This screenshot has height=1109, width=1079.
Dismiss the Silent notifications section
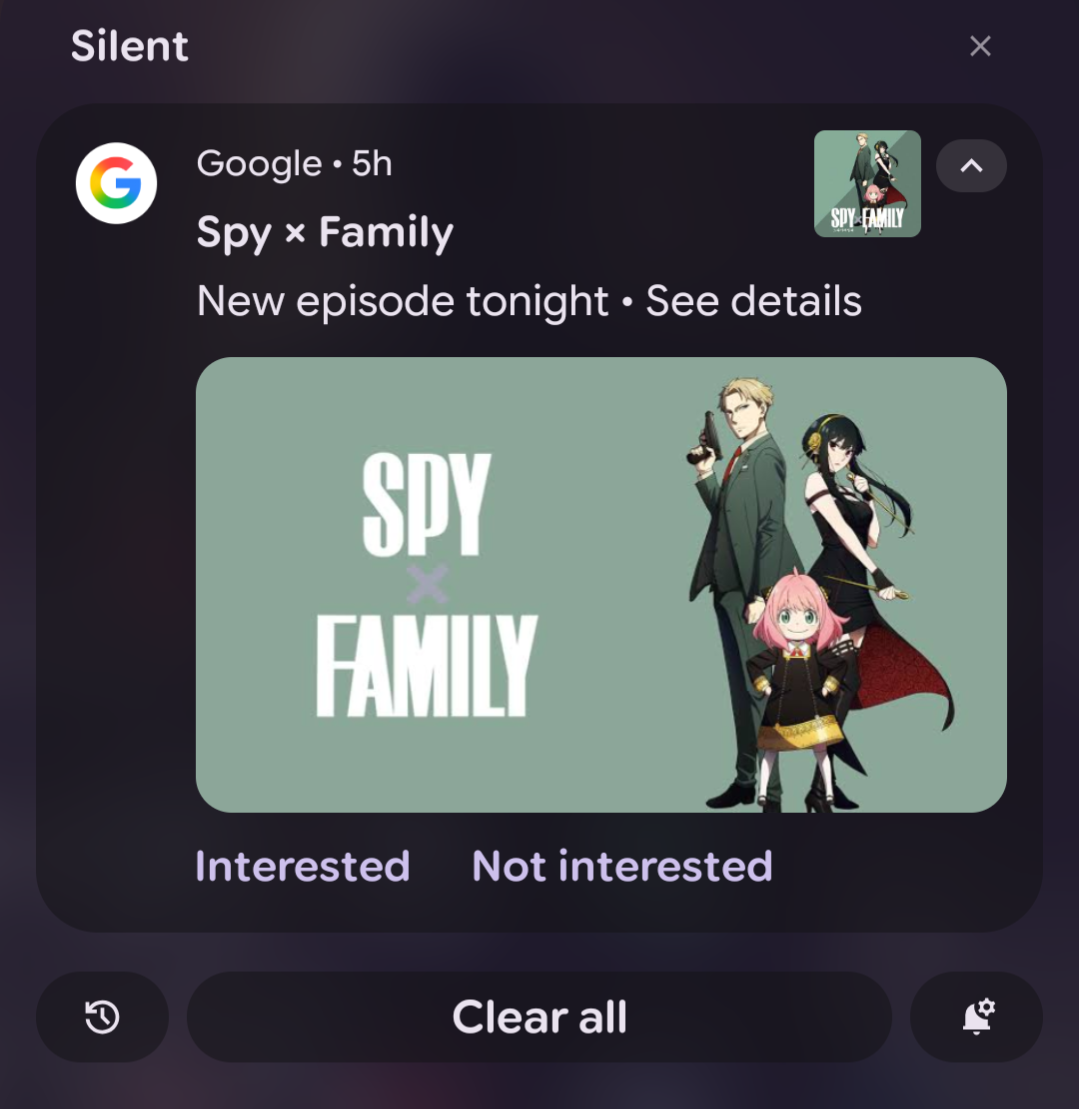980,46
